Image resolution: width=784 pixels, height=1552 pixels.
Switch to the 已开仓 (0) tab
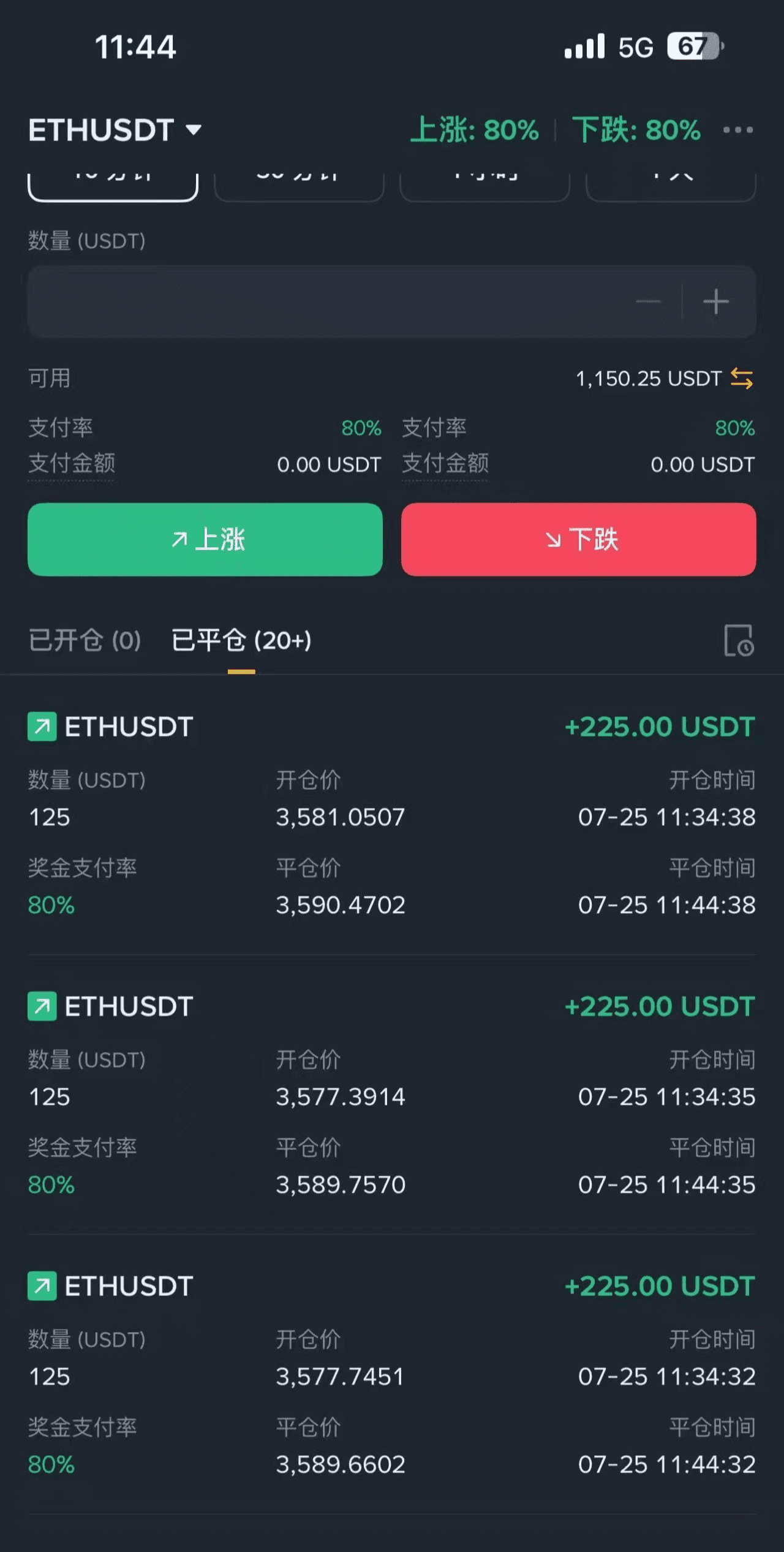point(85,641)
